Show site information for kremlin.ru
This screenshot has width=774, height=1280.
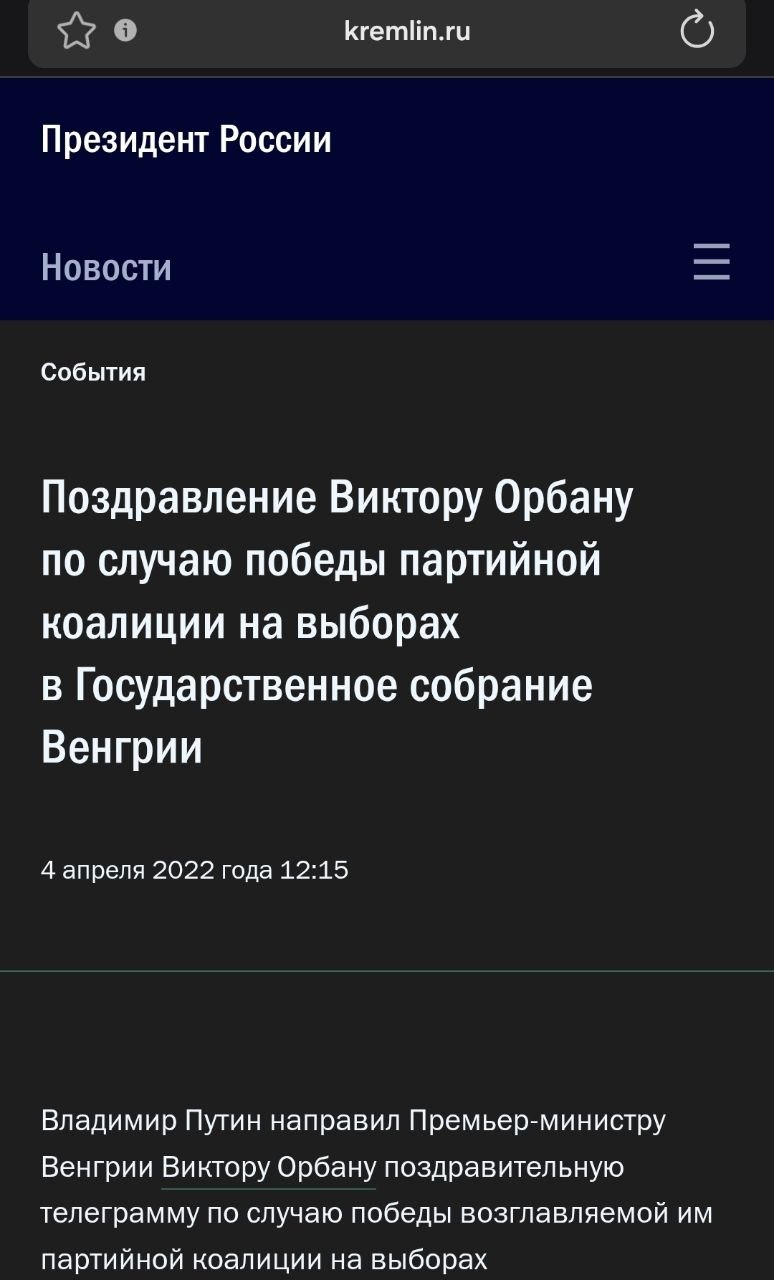click(126, 31)
